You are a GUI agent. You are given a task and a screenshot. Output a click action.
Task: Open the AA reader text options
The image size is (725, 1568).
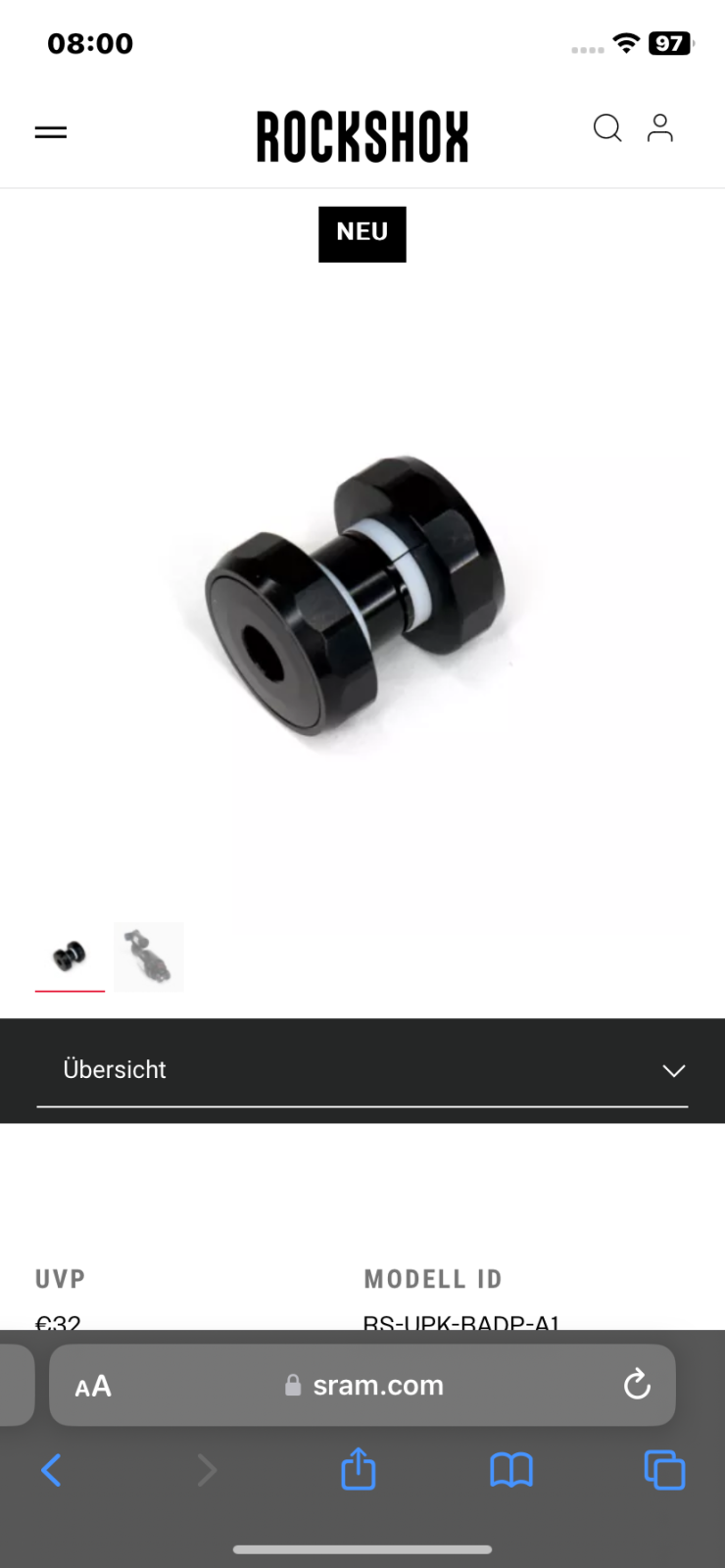pos(93,1386)
